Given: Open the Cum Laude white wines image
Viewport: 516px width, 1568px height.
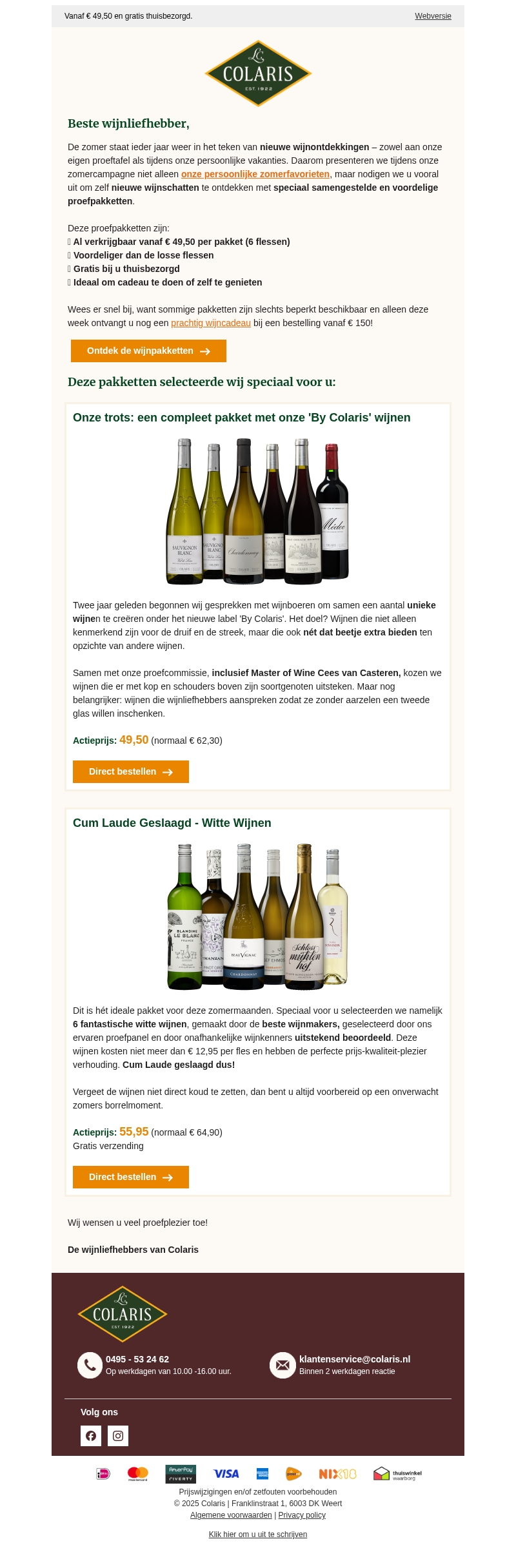Looking at the screenshot, I should [258, 916].
